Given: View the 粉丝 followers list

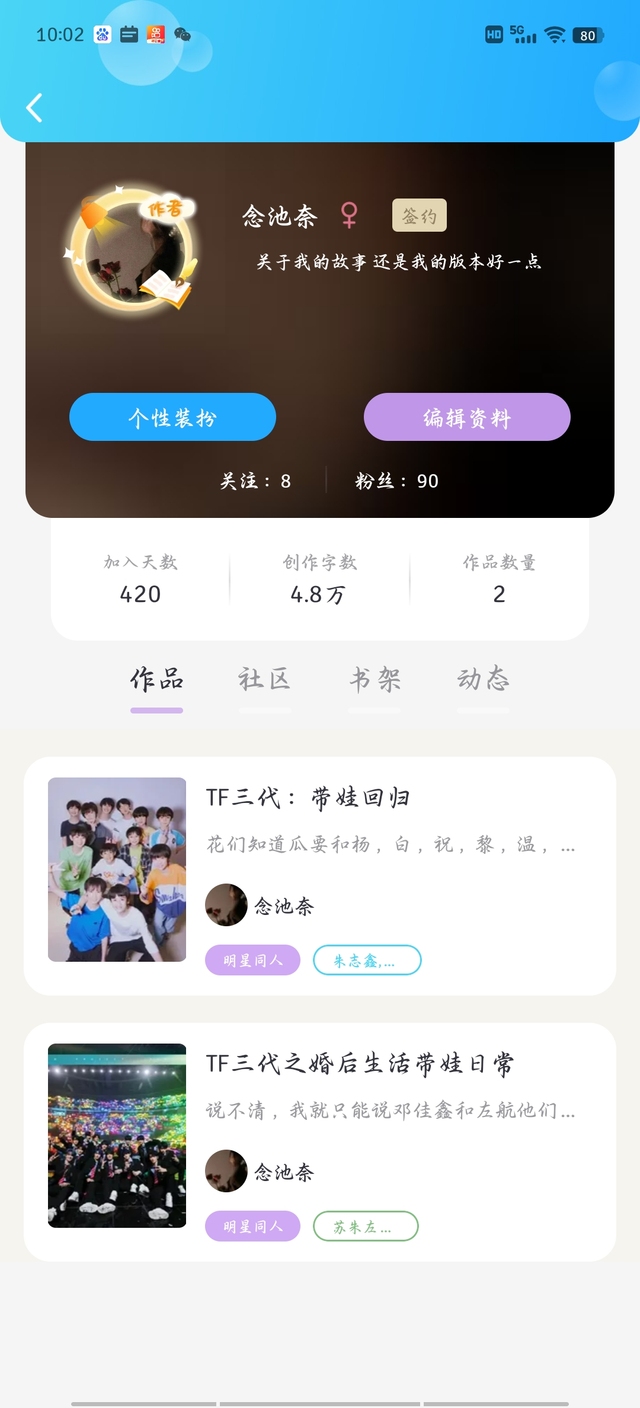Looking at the screenshot, I should coord(397,481).
